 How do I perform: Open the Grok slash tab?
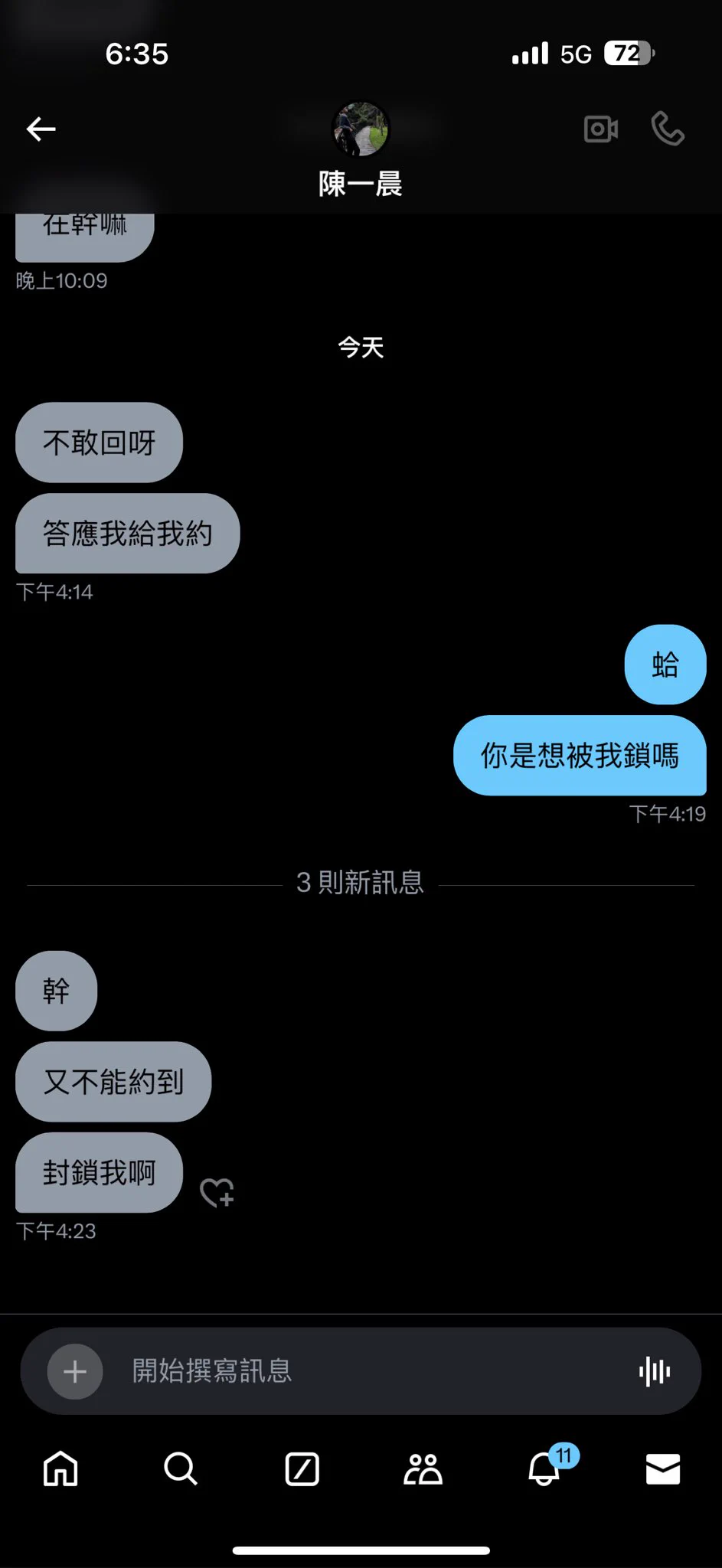pyautogui.click(x=302, y=1468)
